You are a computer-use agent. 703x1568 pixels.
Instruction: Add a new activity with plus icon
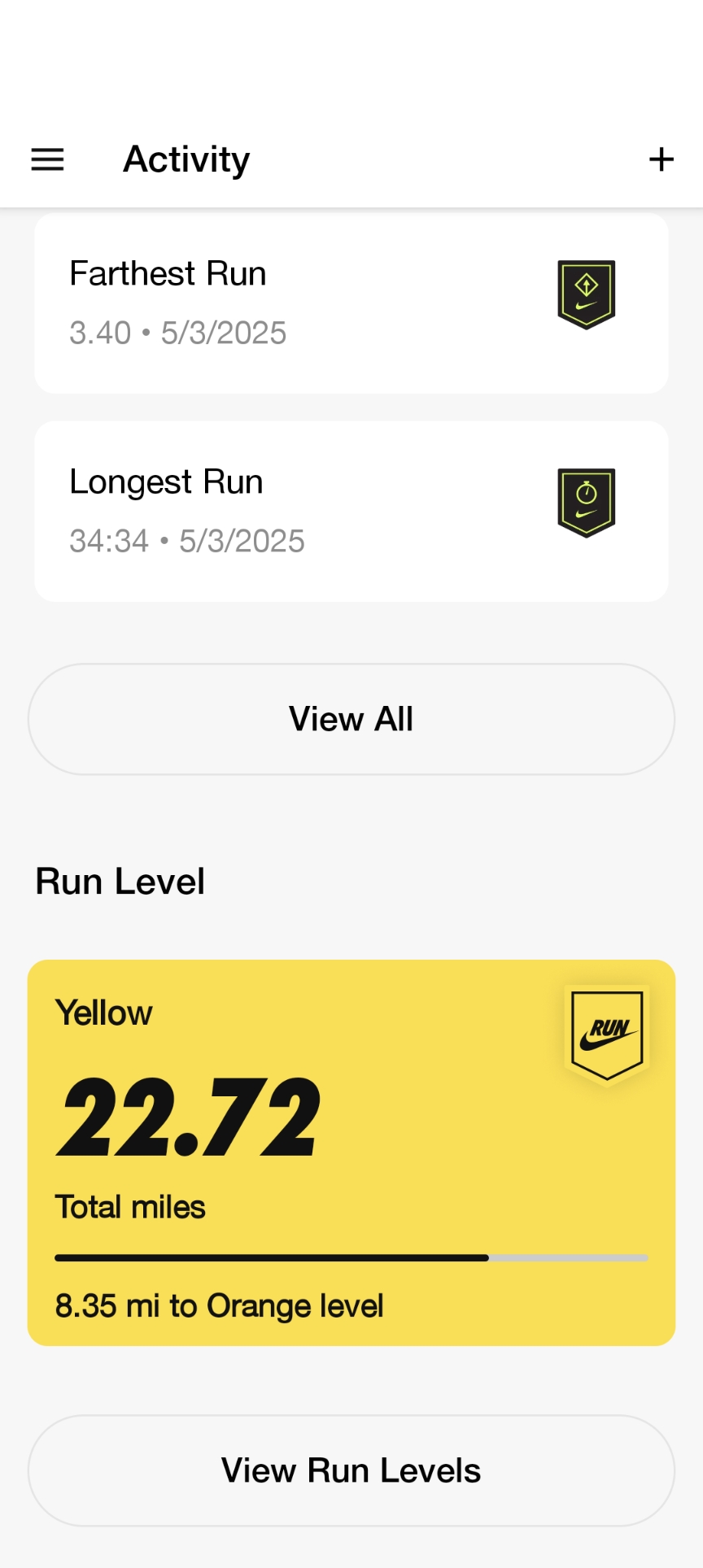point(661,159)
